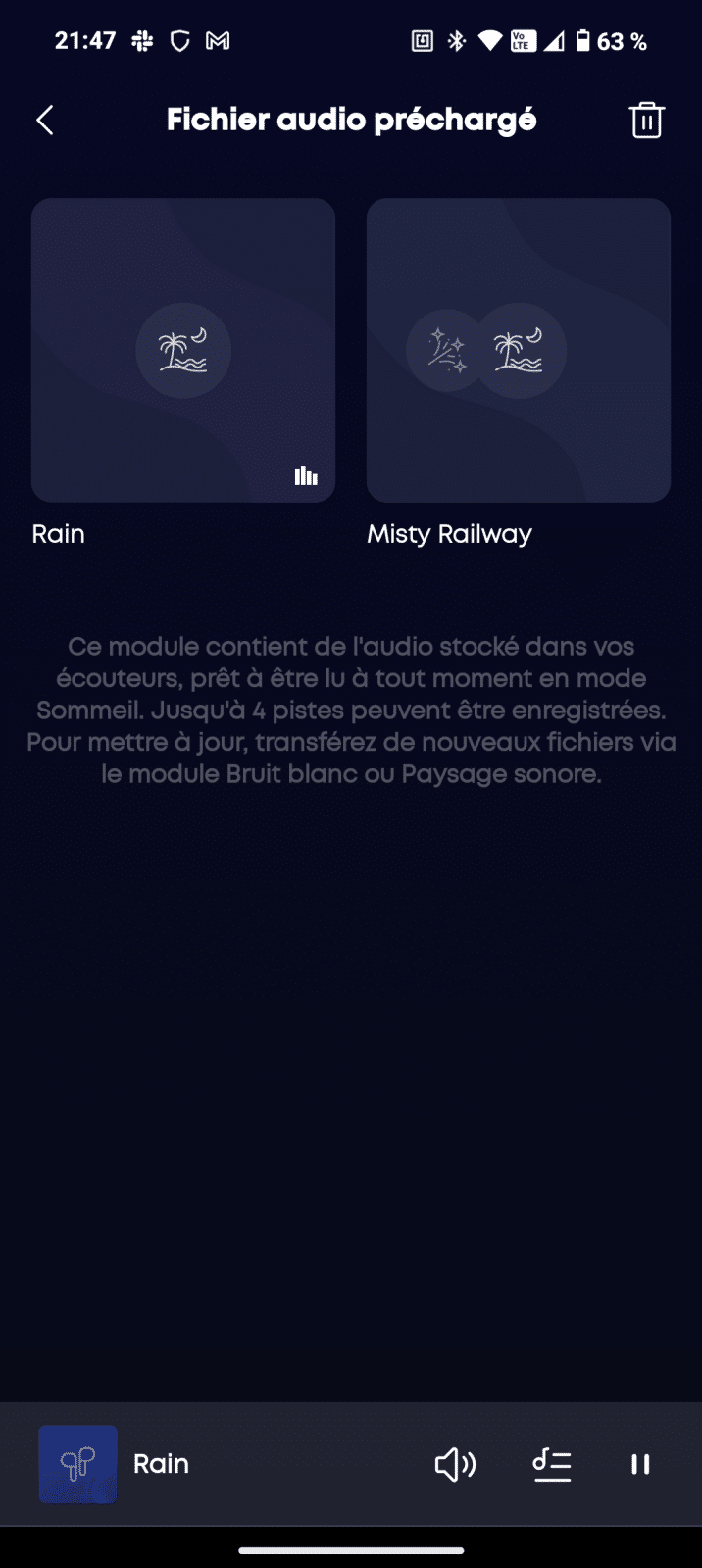The image size is (702, 1568).
Task: Tap the trash icon to delete files
Action: click(646, 121)
